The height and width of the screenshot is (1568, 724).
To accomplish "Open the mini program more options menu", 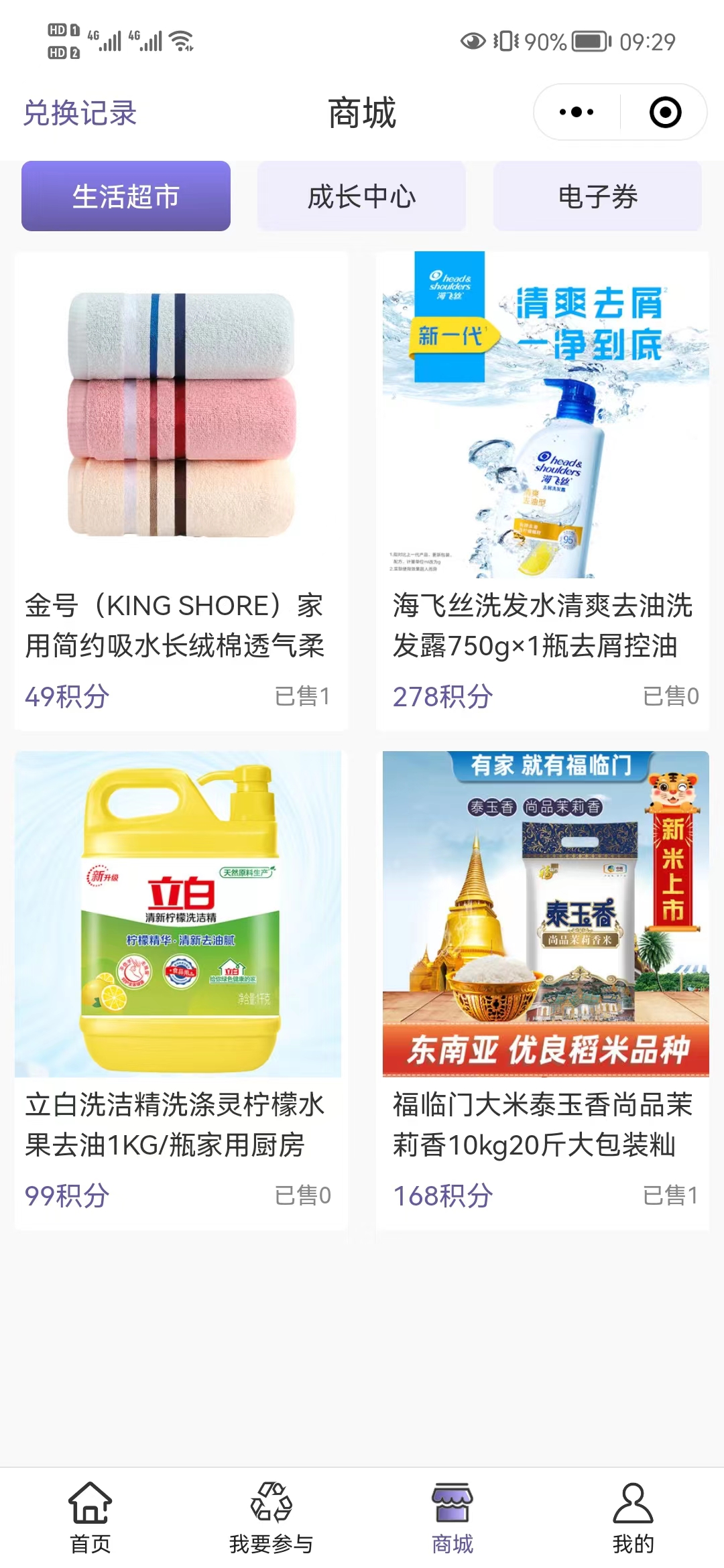I will click(x=577, y=112).
